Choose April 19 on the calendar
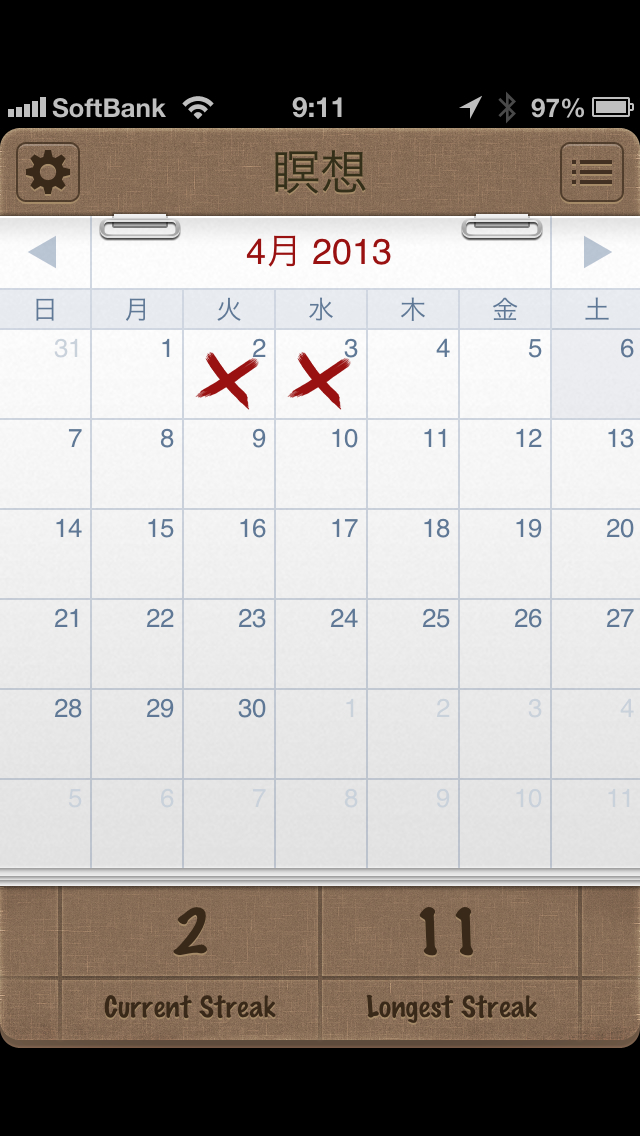640x1136 pixels. click(505, 554)
